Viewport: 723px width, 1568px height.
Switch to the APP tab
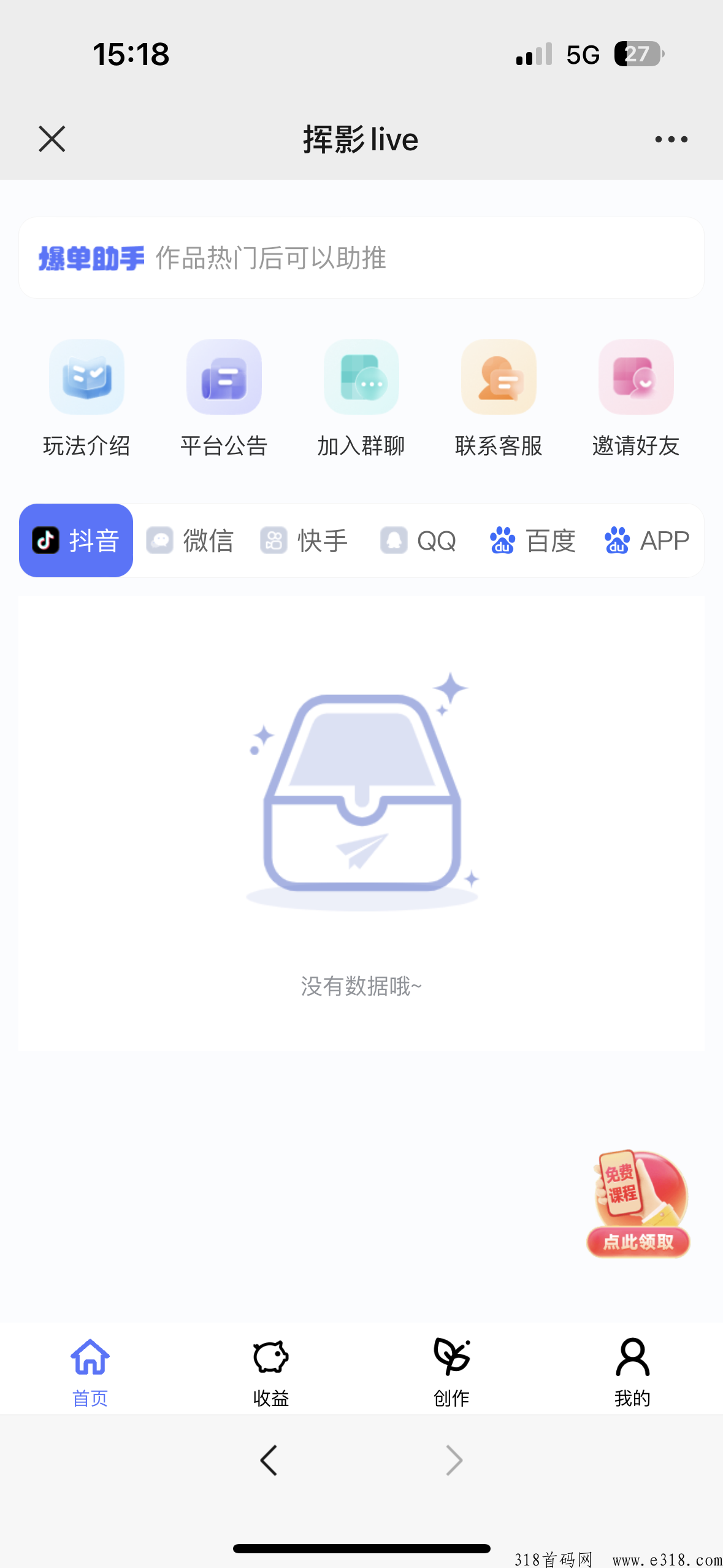647,540
